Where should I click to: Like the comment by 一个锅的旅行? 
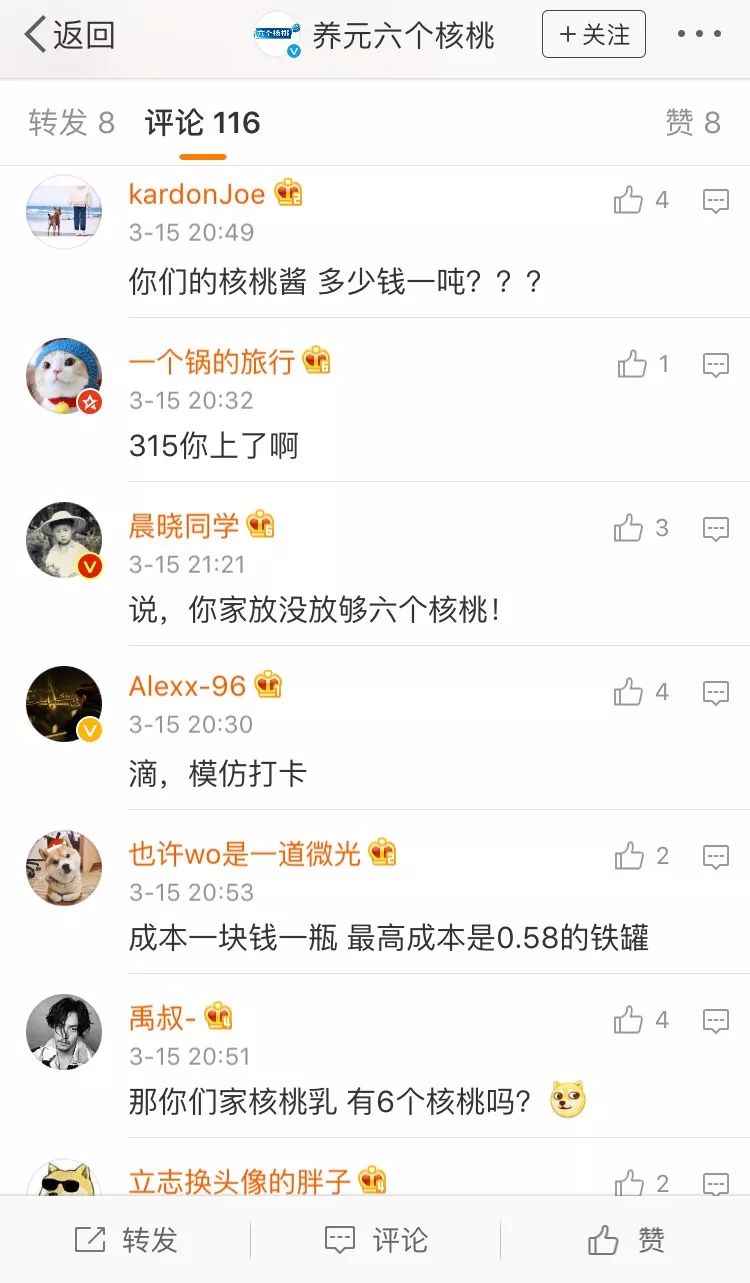pyautogui.click(x=632, y=364)
